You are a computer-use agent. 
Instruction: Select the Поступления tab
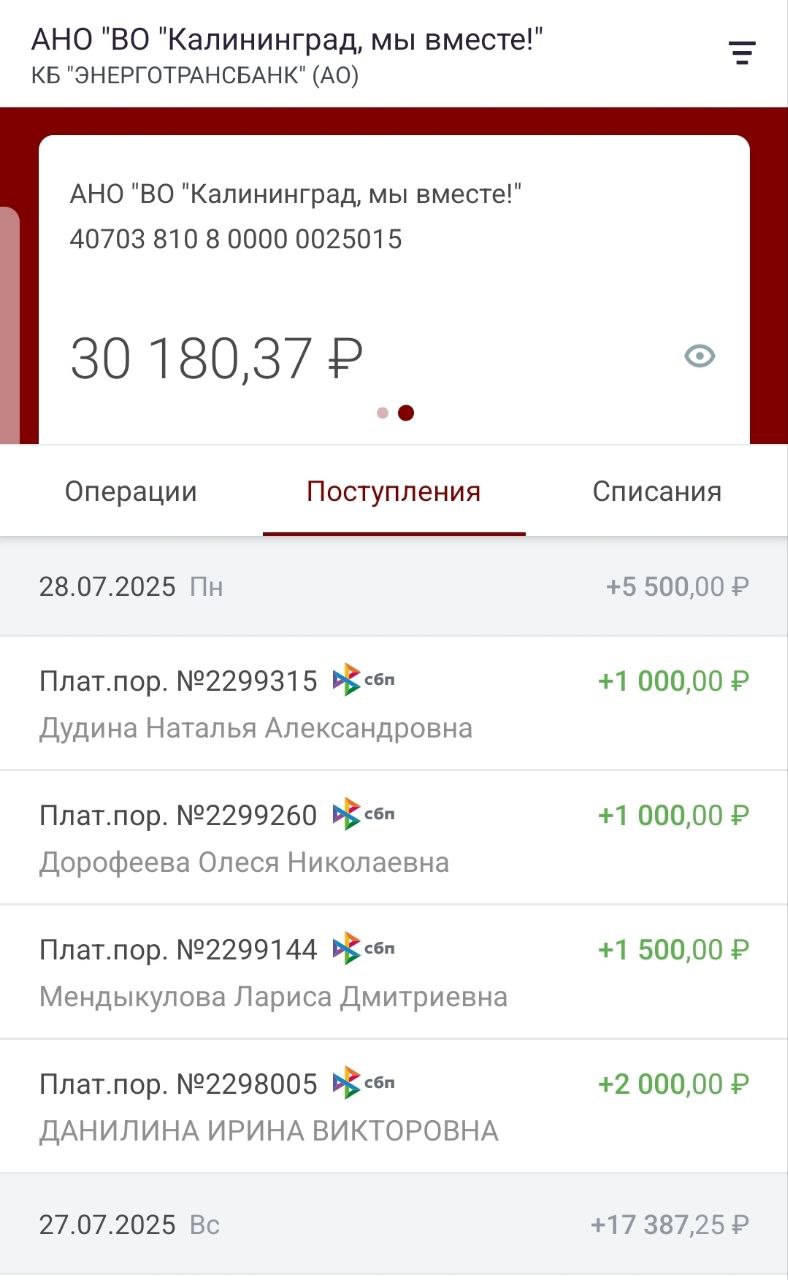[x=394, y=492]
